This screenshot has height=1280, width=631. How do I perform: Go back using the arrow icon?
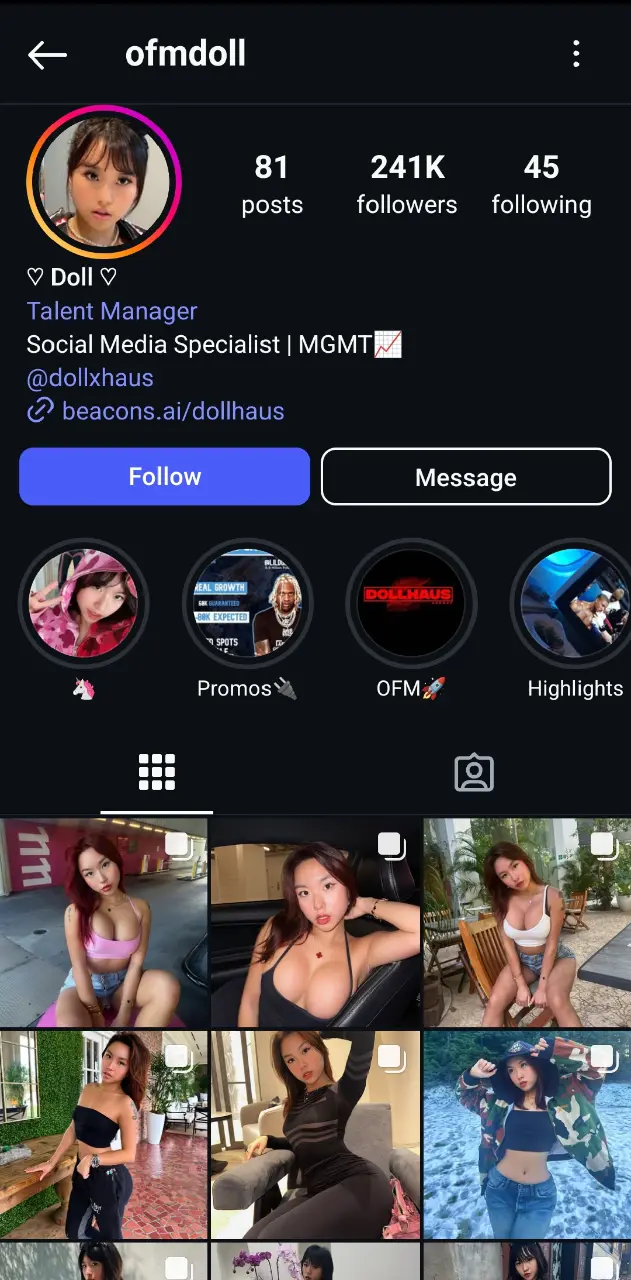click(x=47, y=55)
